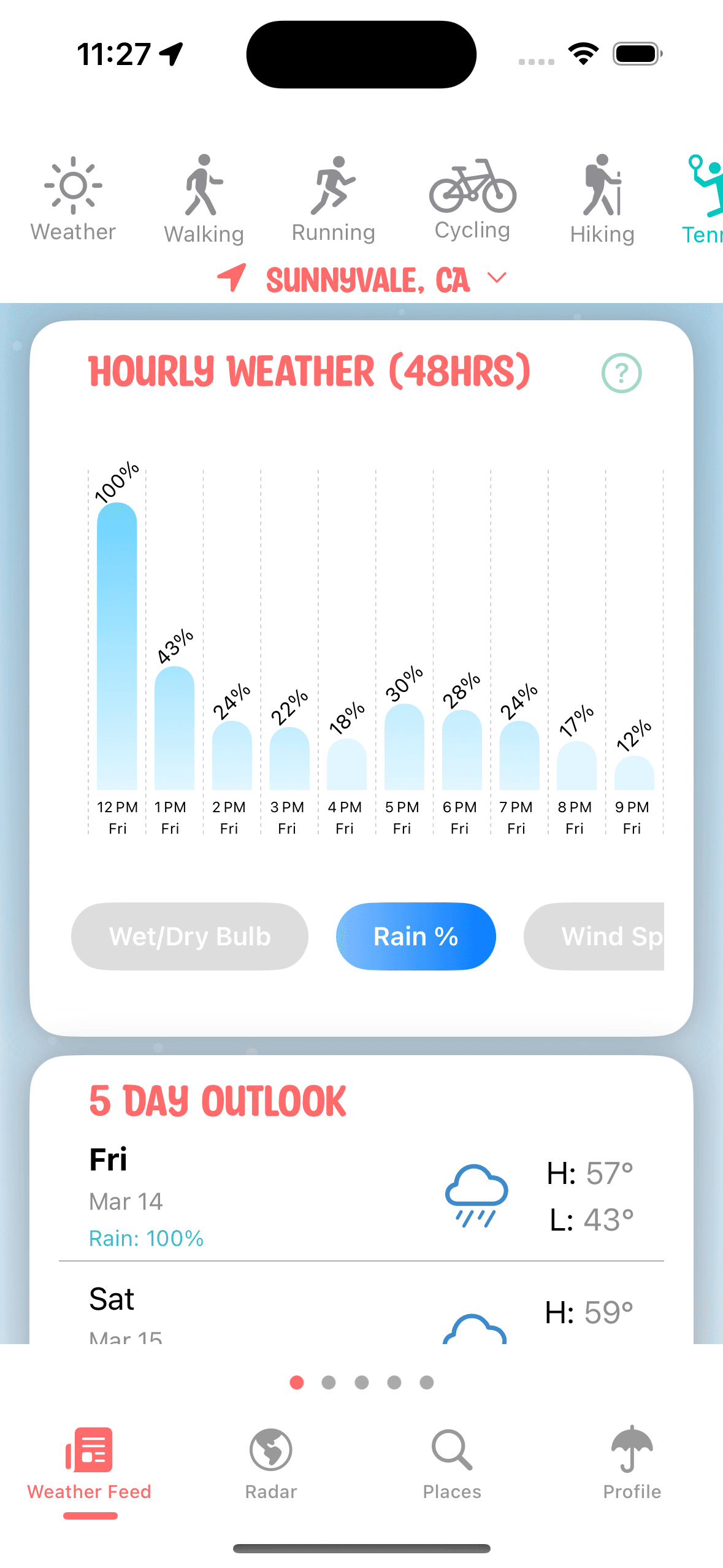Open the Sunnyvale, CA location dropdown
The height and width of the screenshot is (1568, 723).
point(362,280)
